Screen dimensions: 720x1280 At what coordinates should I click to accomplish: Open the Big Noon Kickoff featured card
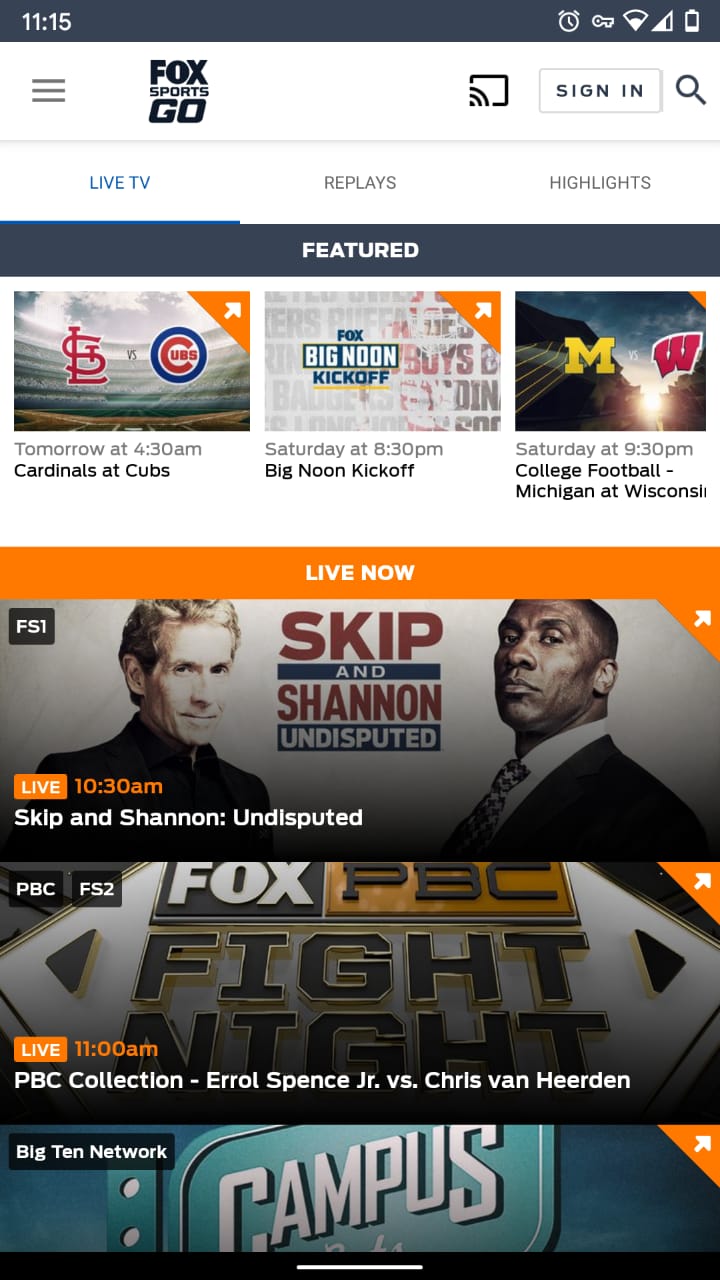click(x=382, y=386)
